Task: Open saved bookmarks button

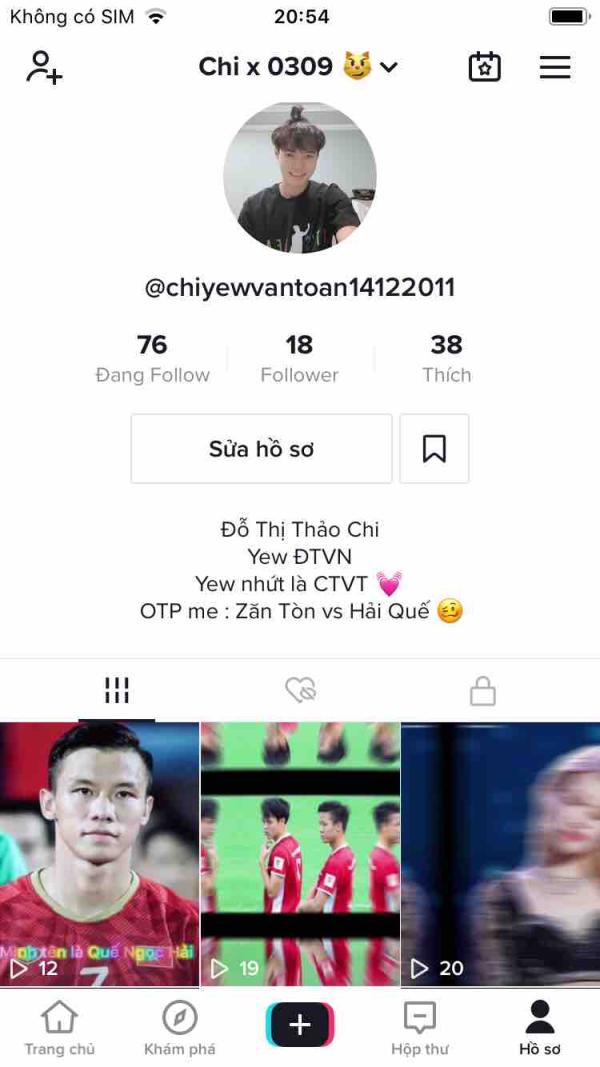Action: tap(434, 449)
